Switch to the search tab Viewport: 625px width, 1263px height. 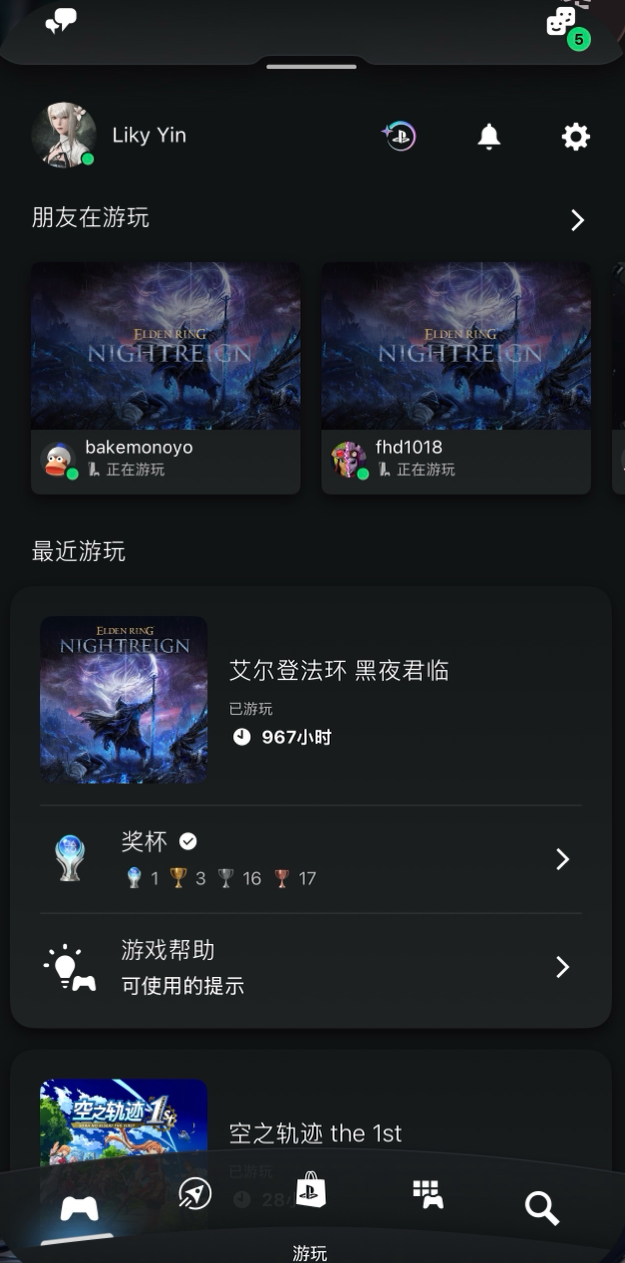(x=541, y=1208)
